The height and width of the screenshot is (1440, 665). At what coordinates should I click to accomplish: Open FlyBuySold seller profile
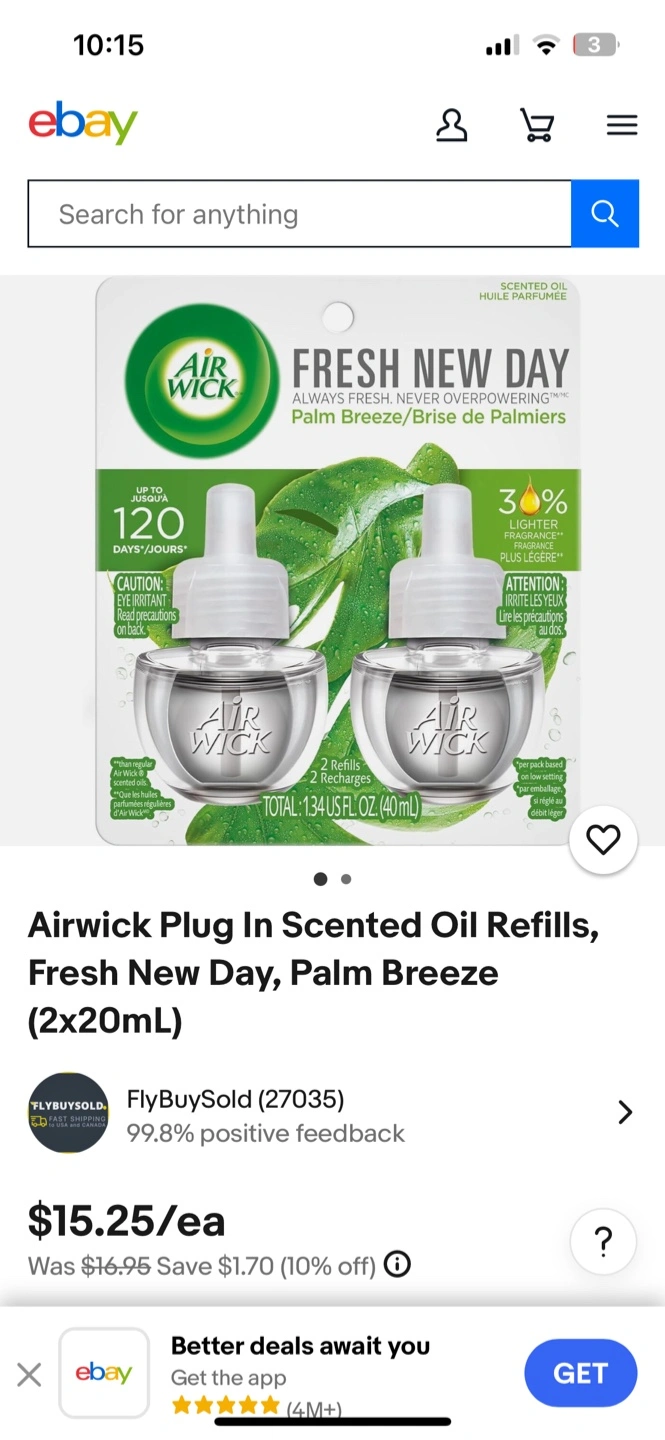pyautogui.click(x=332, y=1113)
